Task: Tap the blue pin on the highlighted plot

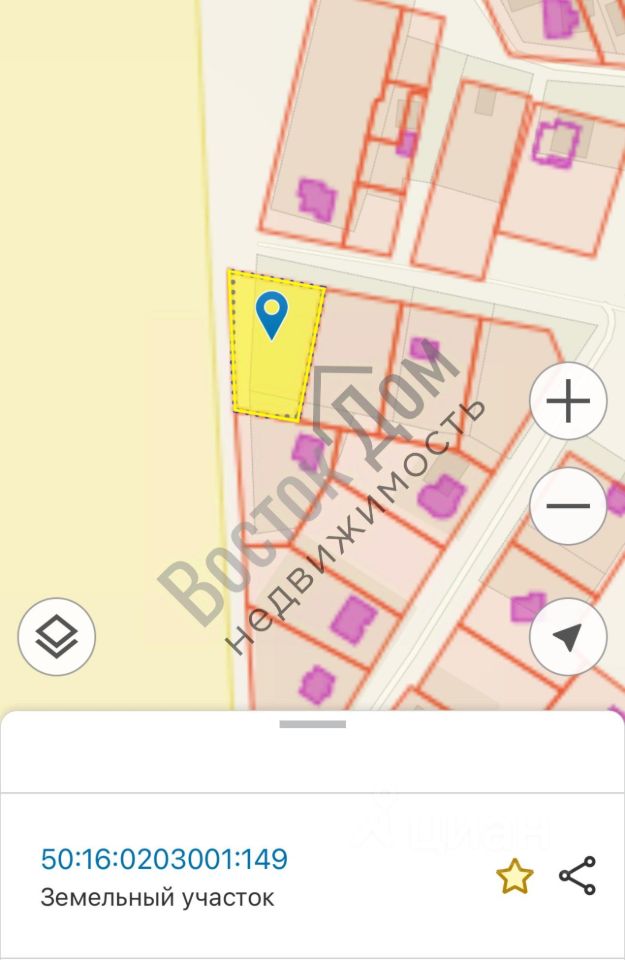Action: point(271,314)
